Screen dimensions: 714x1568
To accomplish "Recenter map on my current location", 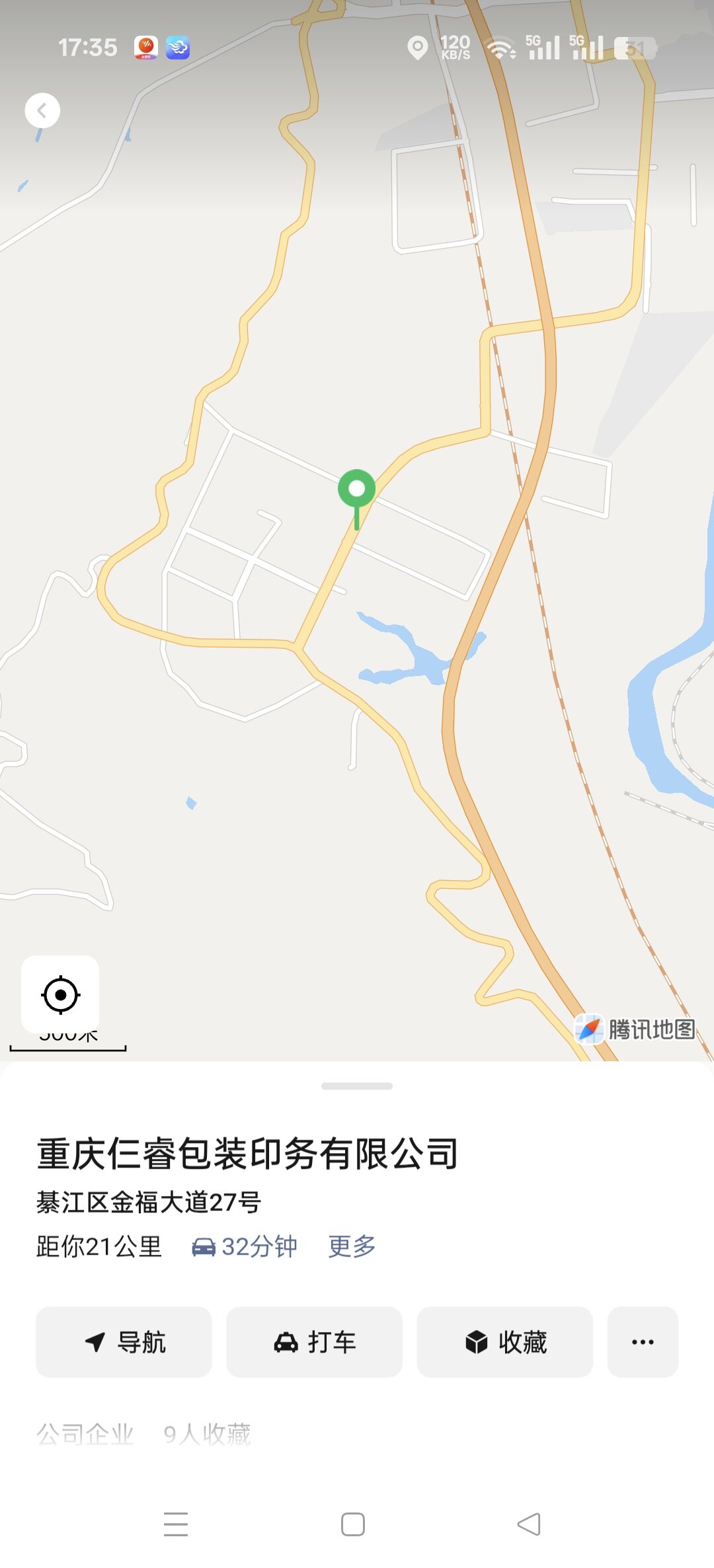I will coord(60,994).
